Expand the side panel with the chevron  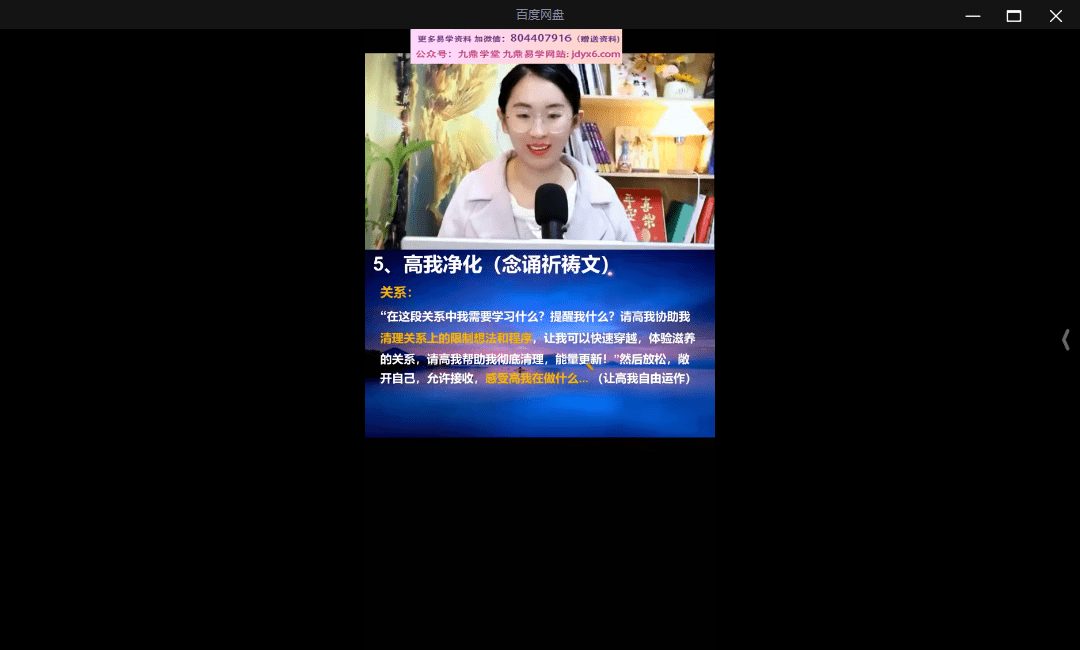(x=1066, y=340)
